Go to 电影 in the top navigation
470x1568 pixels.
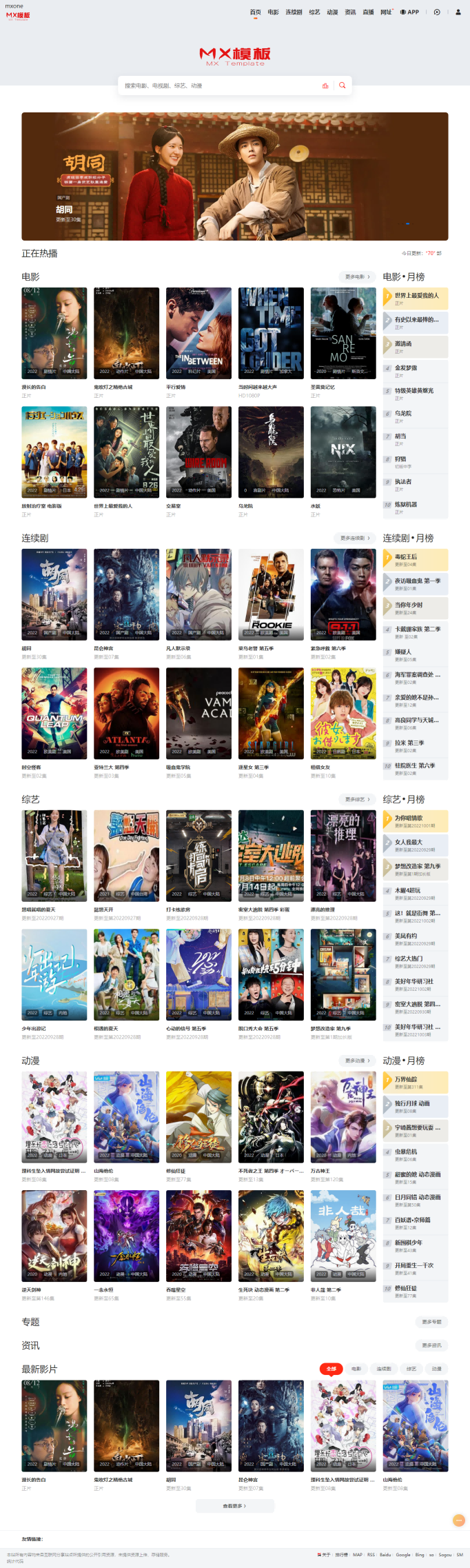pyautogui.click(x=274, y=12)
